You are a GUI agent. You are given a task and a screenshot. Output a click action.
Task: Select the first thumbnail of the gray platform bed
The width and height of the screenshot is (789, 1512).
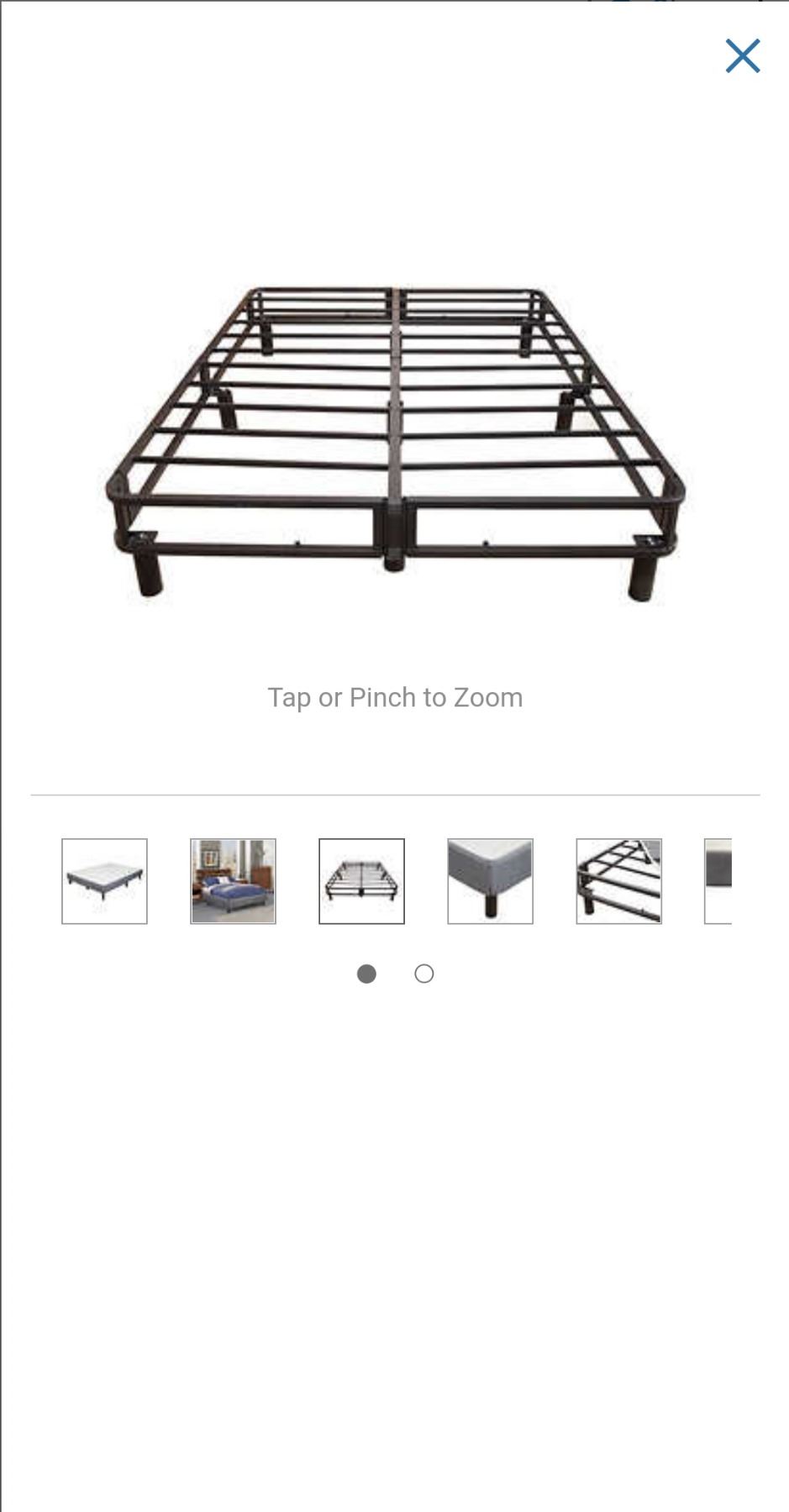pos(104,881)
